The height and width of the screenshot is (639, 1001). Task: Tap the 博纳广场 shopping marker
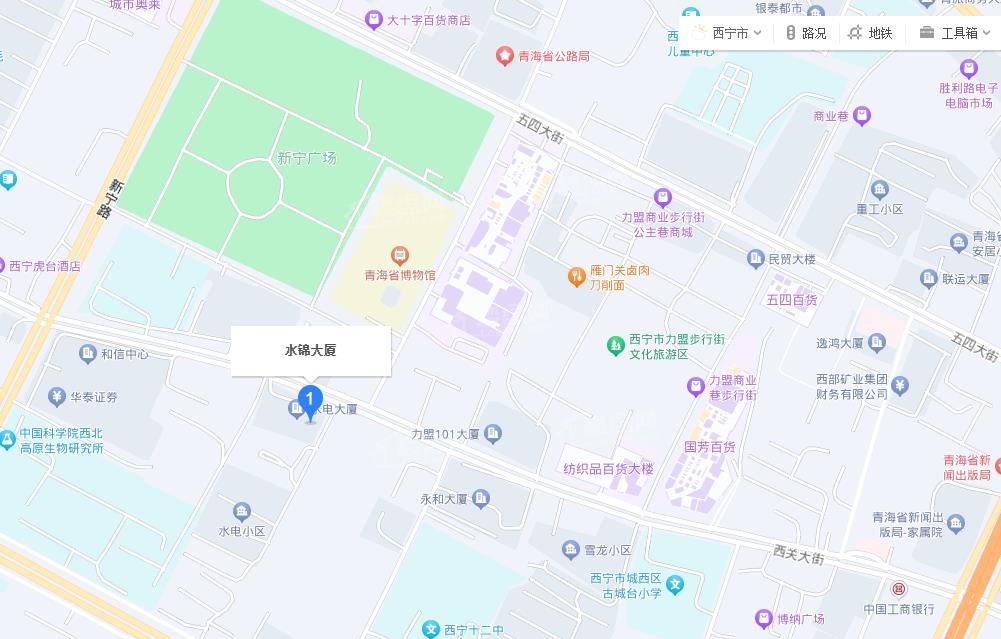tap(763, 619)
